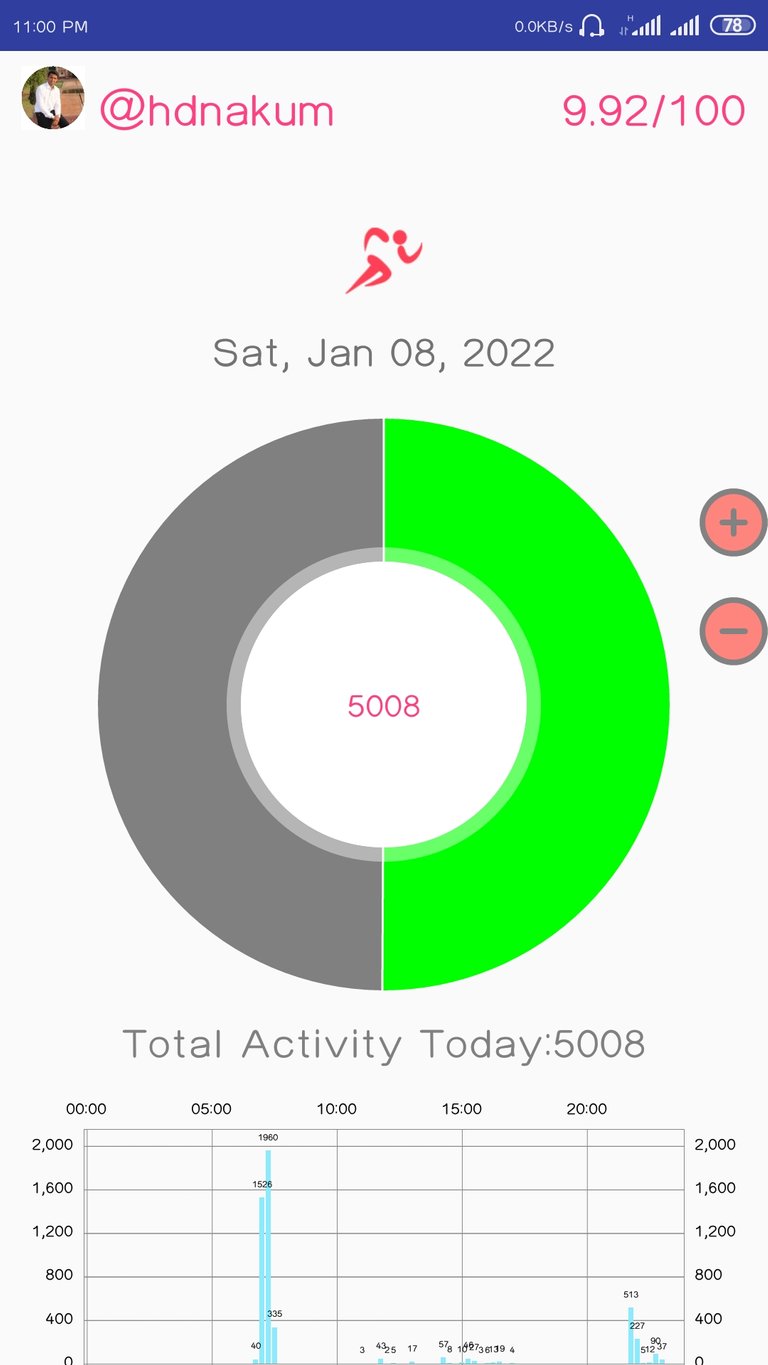The height and width of the screenshot is (1365, 768).
Task: Open the @hdnakum profile picture
Action: pyautogui.click(x=52, y=98)
